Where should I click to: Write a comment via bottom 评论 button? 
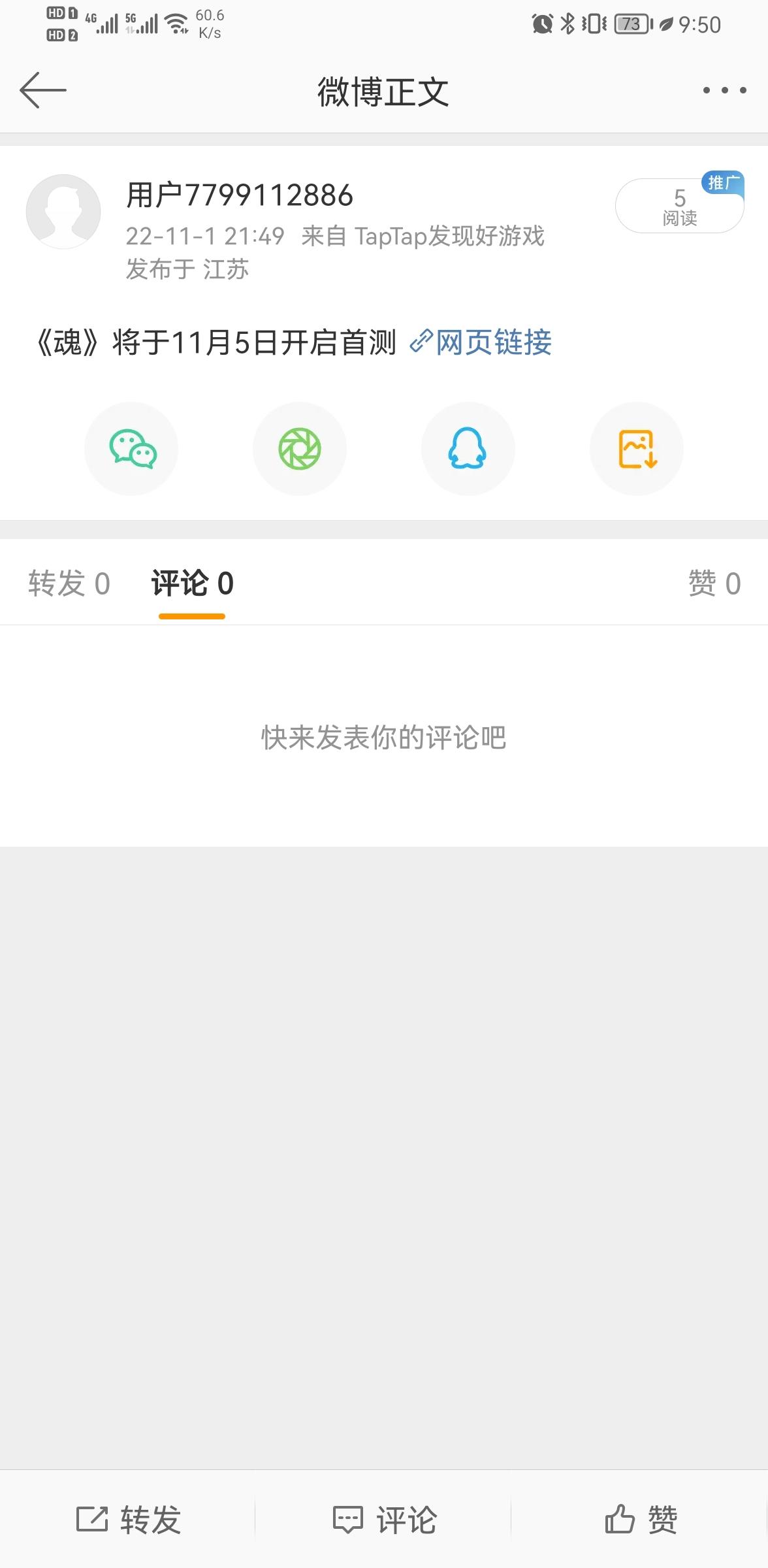(x=385, y=1520)
